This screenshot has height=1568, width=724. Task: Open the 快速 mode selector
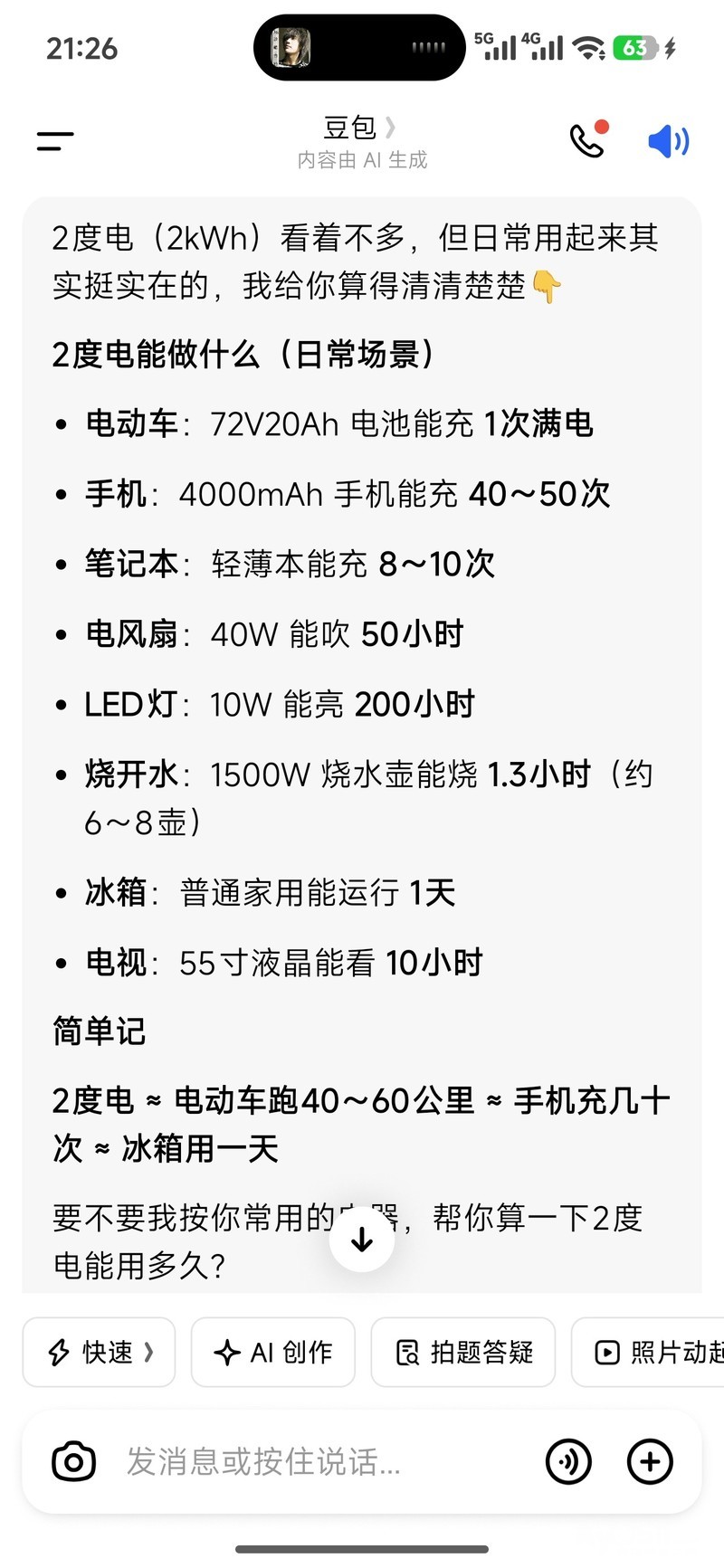point(99,1353)
